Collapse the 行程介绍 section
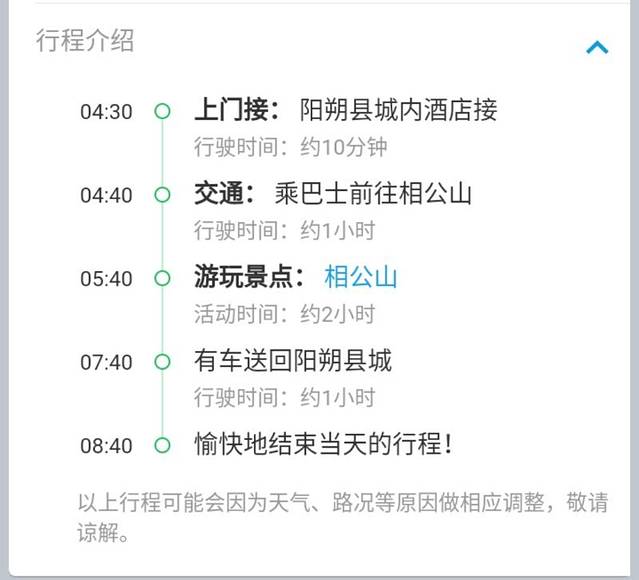Viewport: 639px width, 580px height. tap(597, 46)
